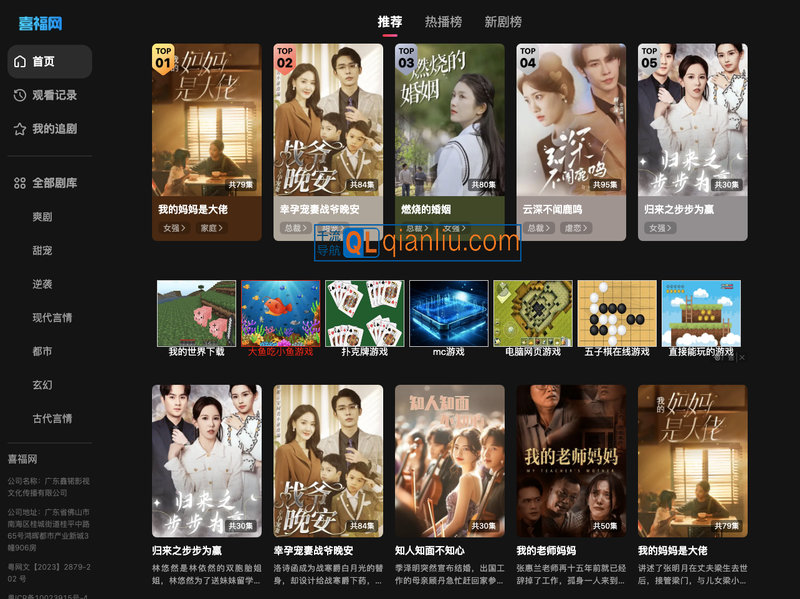The image size is (800, 599).
Task: Choose the 现代言情 category
Action: [52, 318]
